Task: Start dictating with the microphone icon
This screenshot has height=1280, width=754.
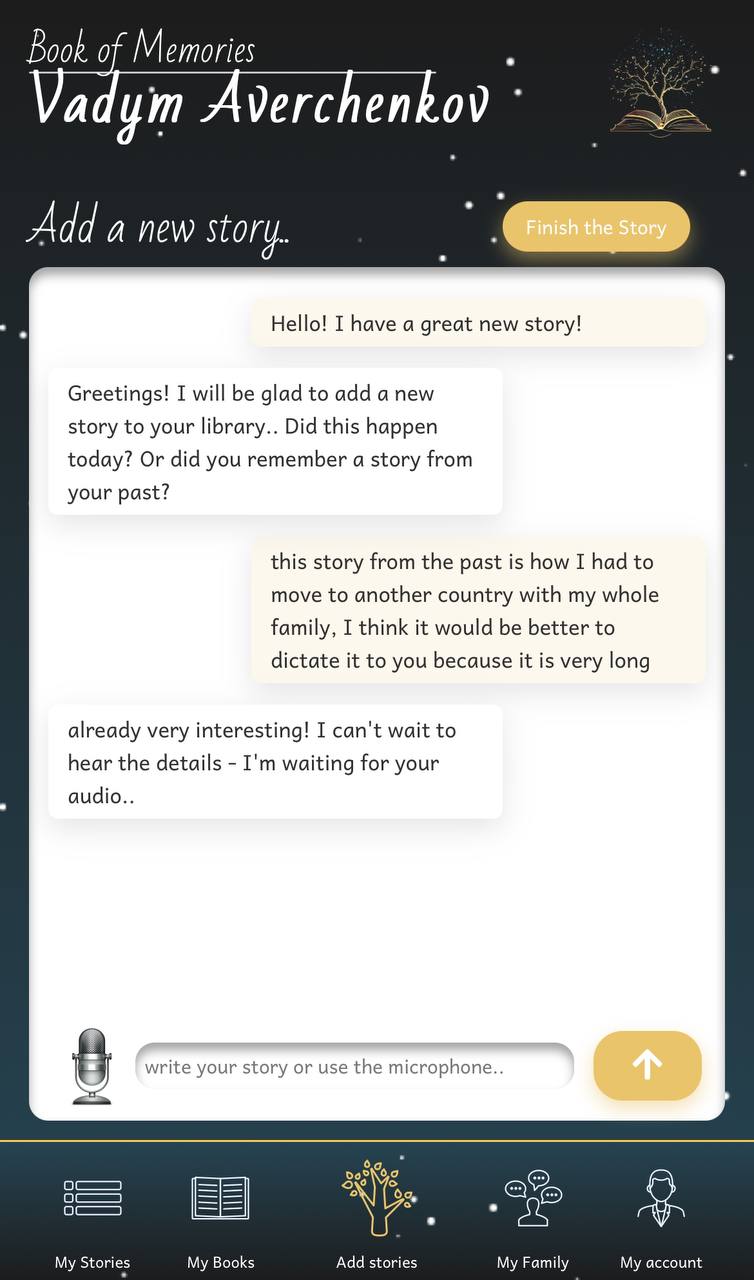Action: click(92, 1066)
